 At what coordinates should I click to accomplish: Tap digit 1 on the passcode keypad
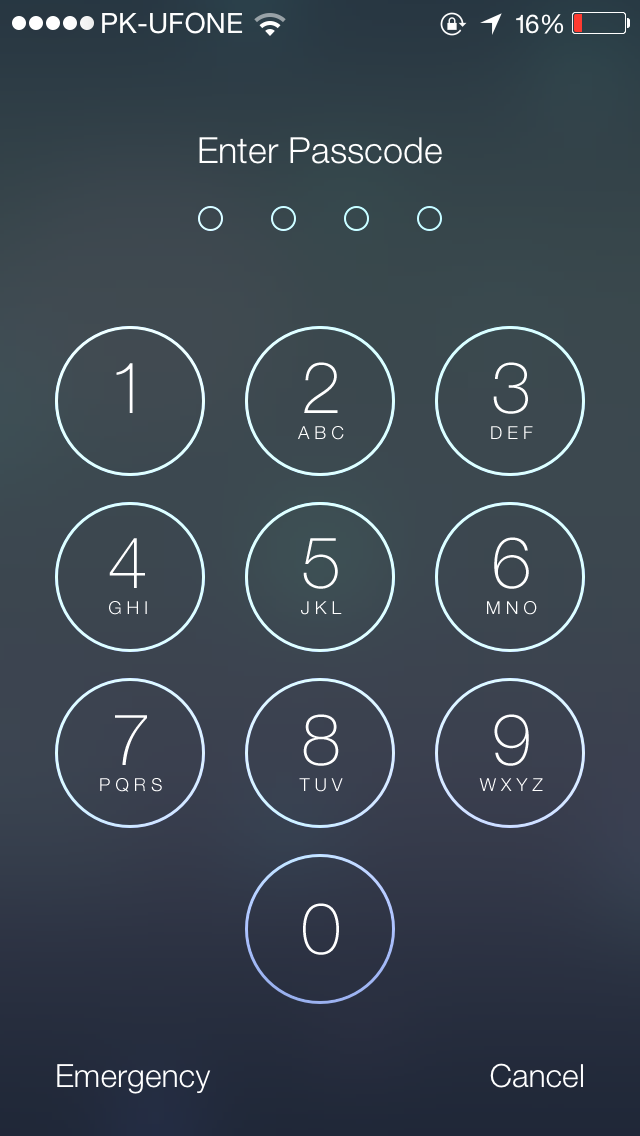[130, 401]
